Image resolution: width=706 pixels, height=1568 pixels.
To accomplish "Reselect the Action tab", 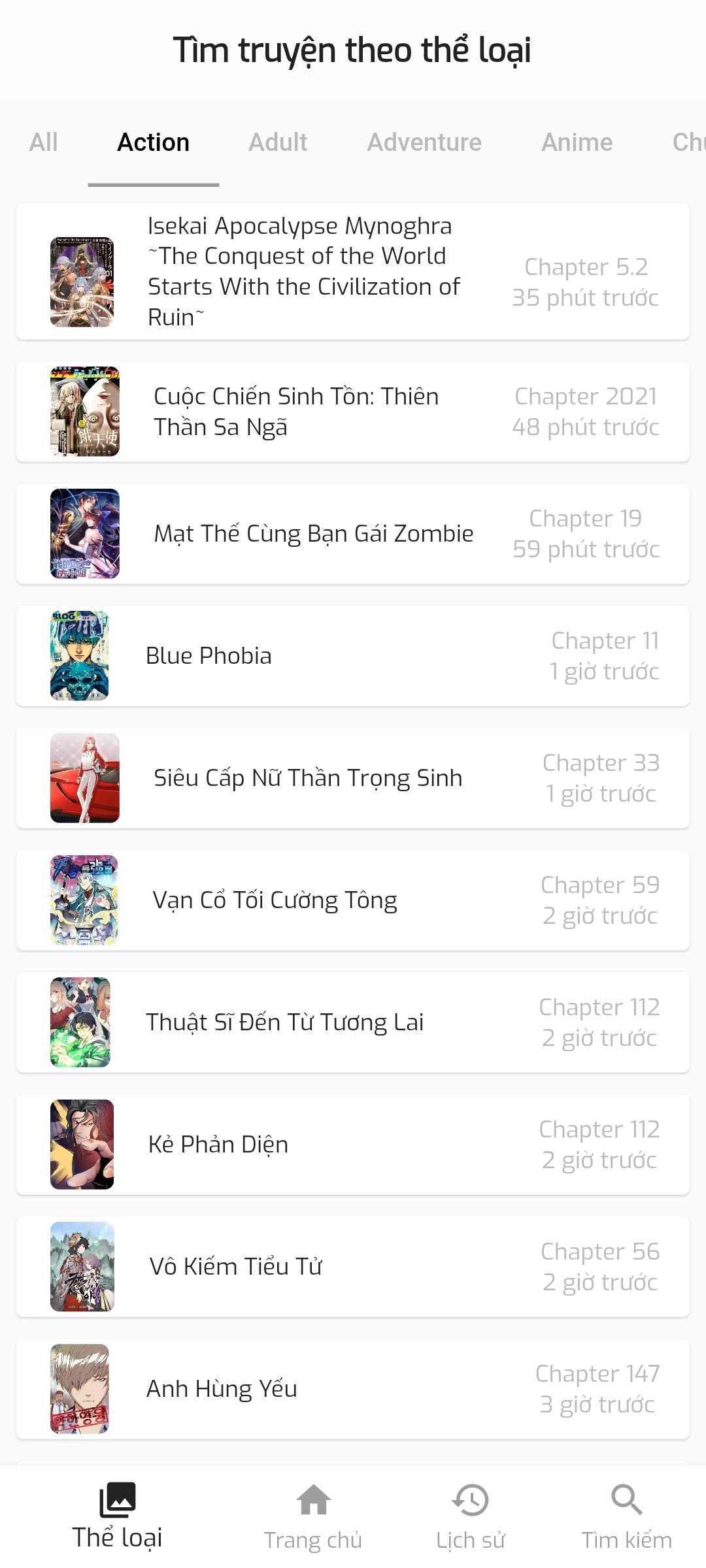I will pos(153,142).
